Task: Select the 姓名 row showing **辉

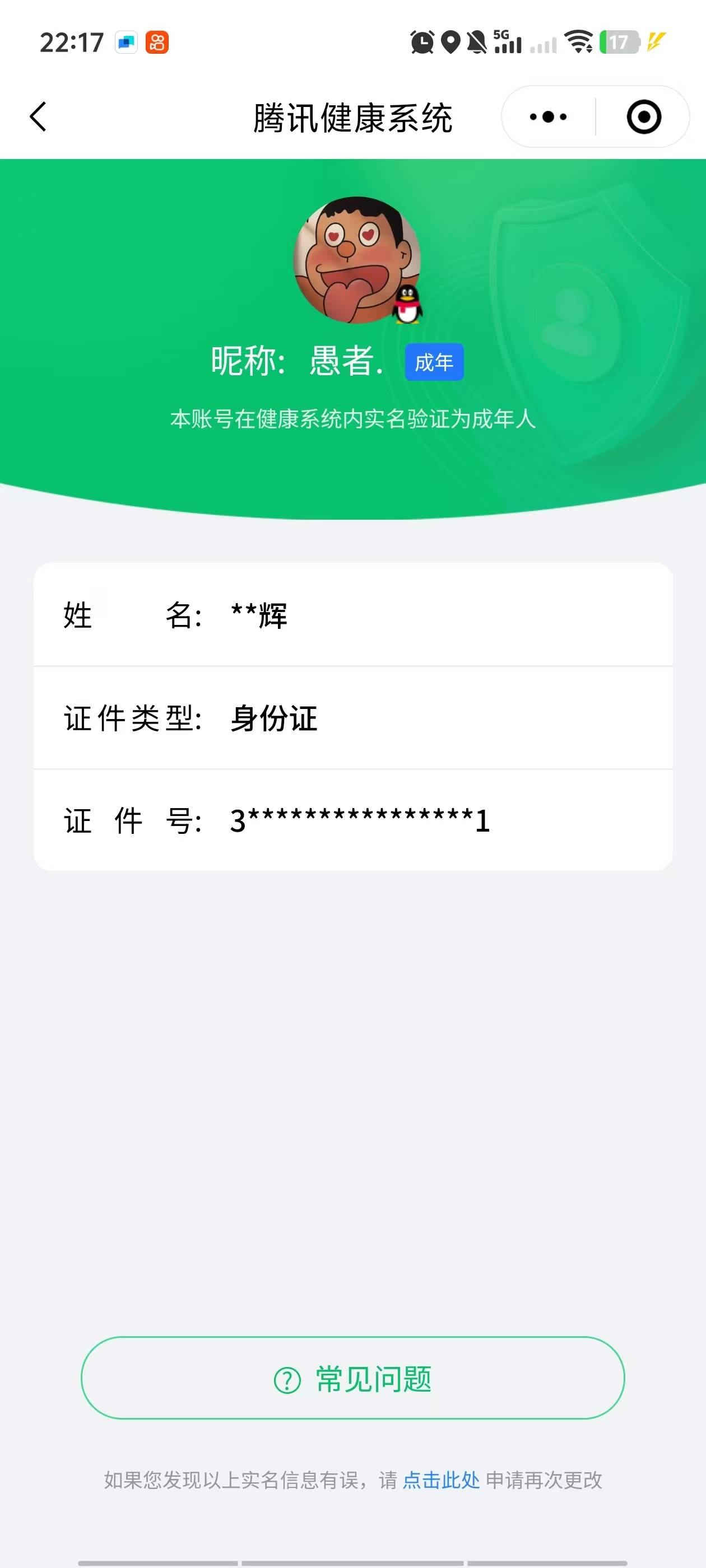Action: click(x=352, y=616)
